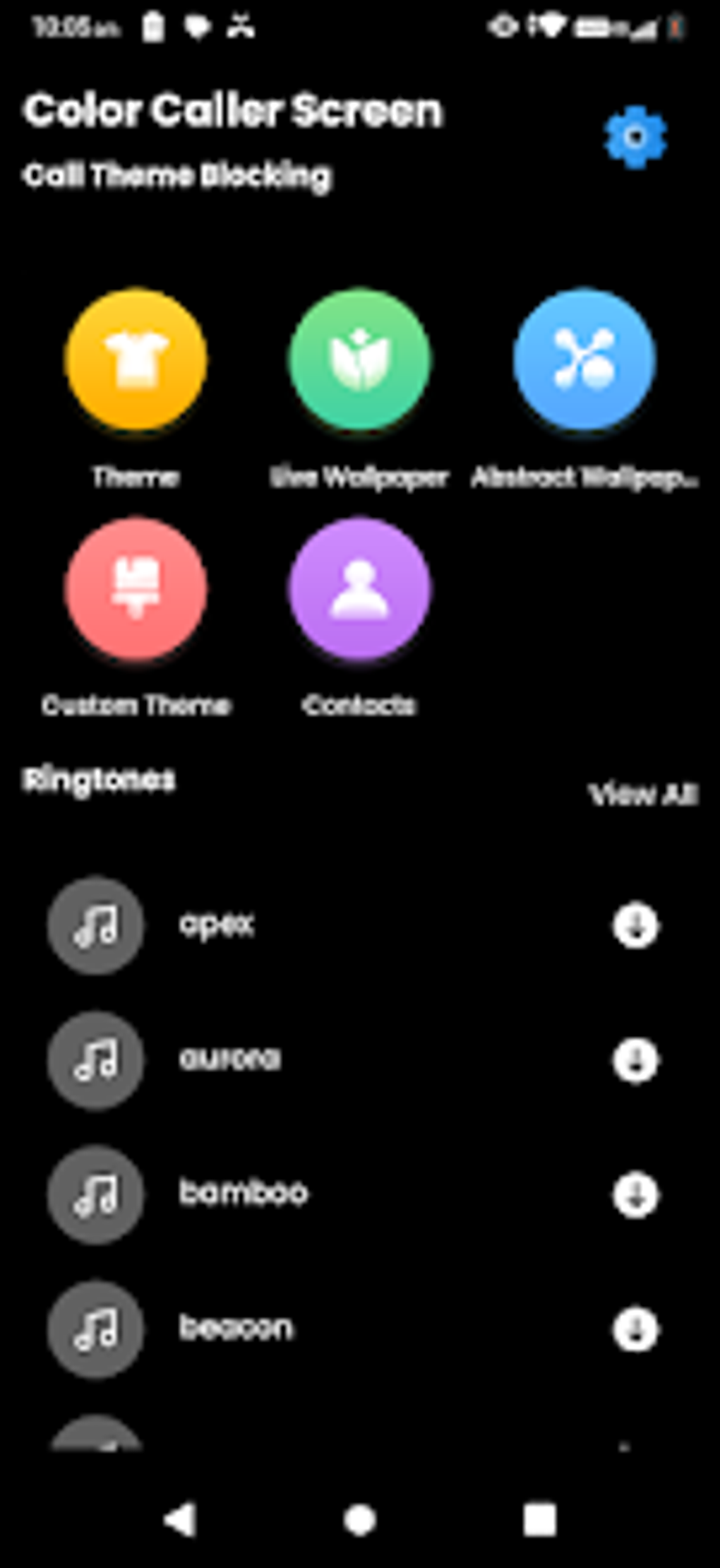Select the beacon ringtone row
The width and height of the screenshot is (720, 1568).
coord(360,1329)
